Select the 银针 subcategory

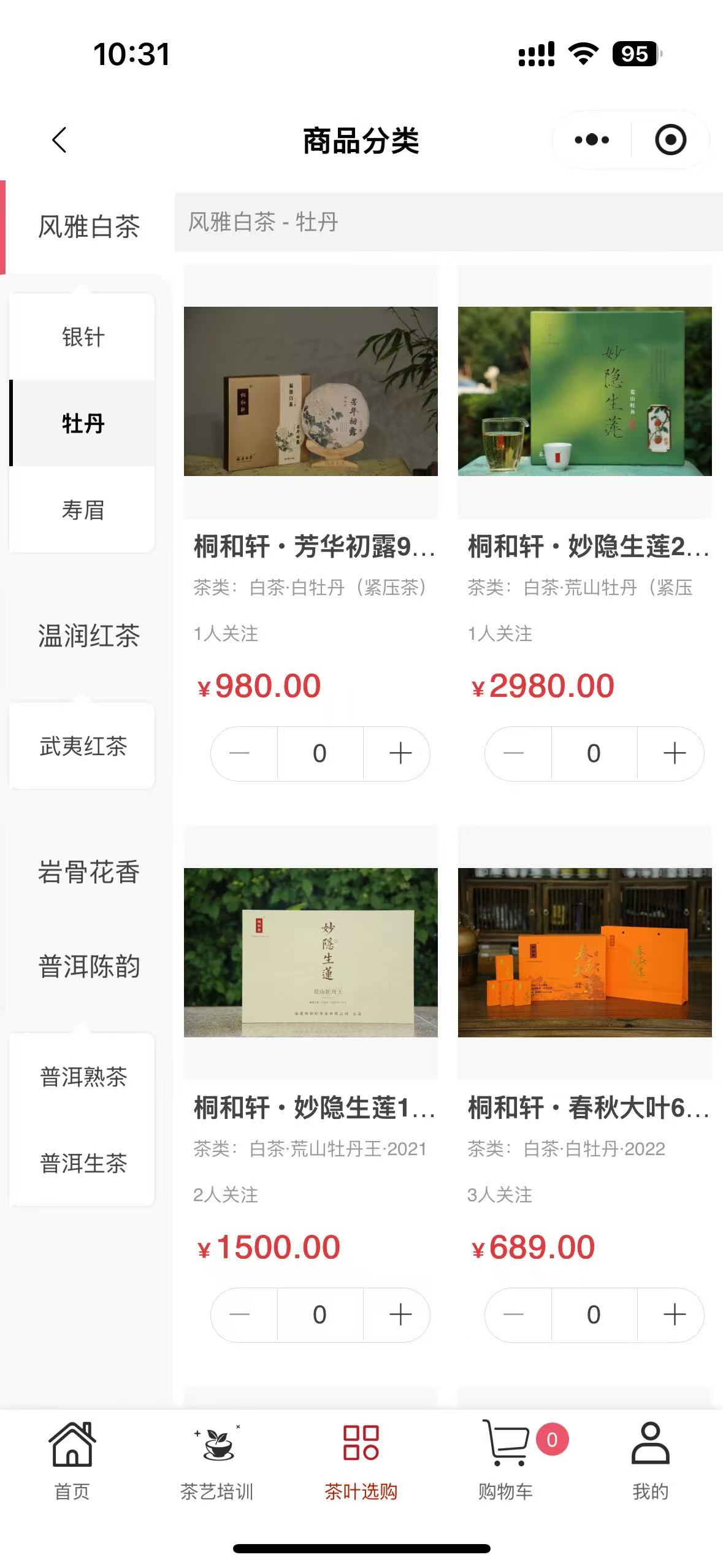coord(83,337)
